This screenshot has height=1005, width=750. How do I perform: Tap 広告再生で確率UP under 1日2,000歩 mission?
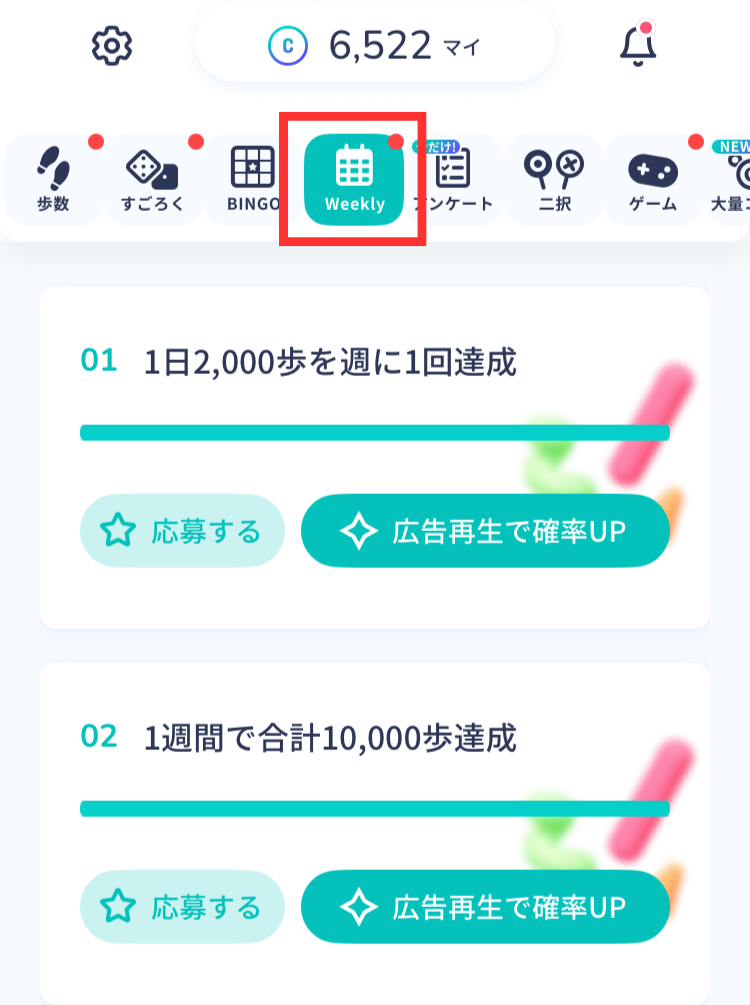click(485, 531)
